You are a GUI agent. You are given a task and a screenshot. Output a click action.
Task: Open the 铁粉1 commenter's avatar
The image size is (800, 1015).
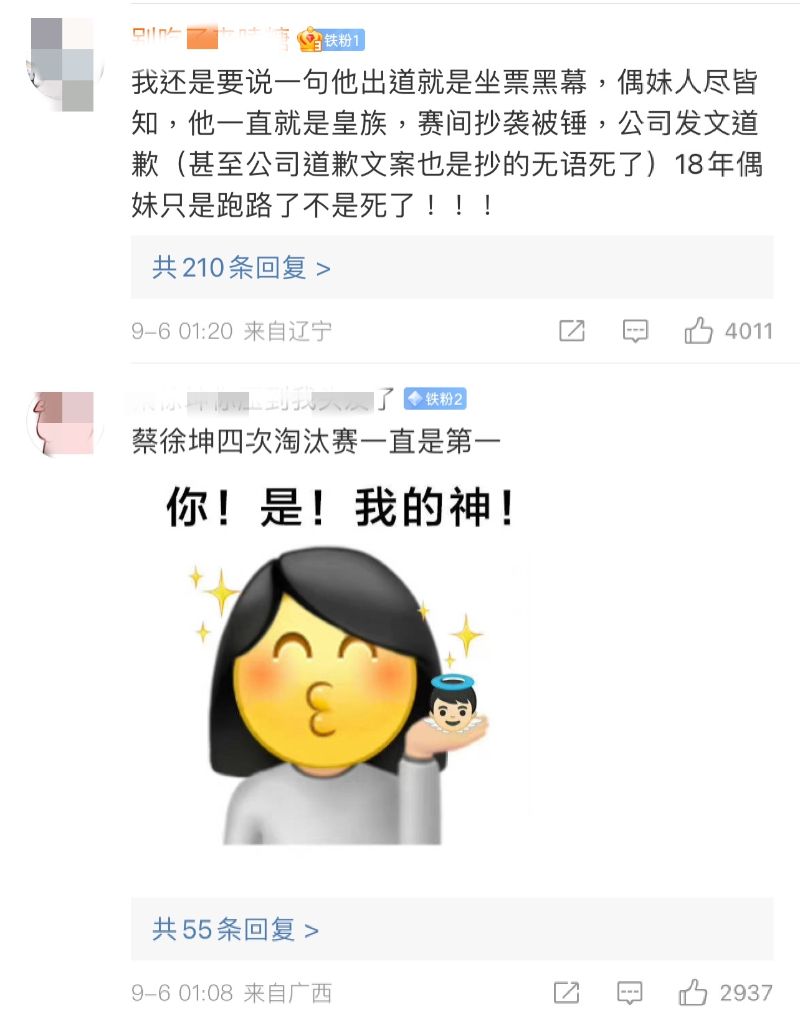tap(62, 63)
